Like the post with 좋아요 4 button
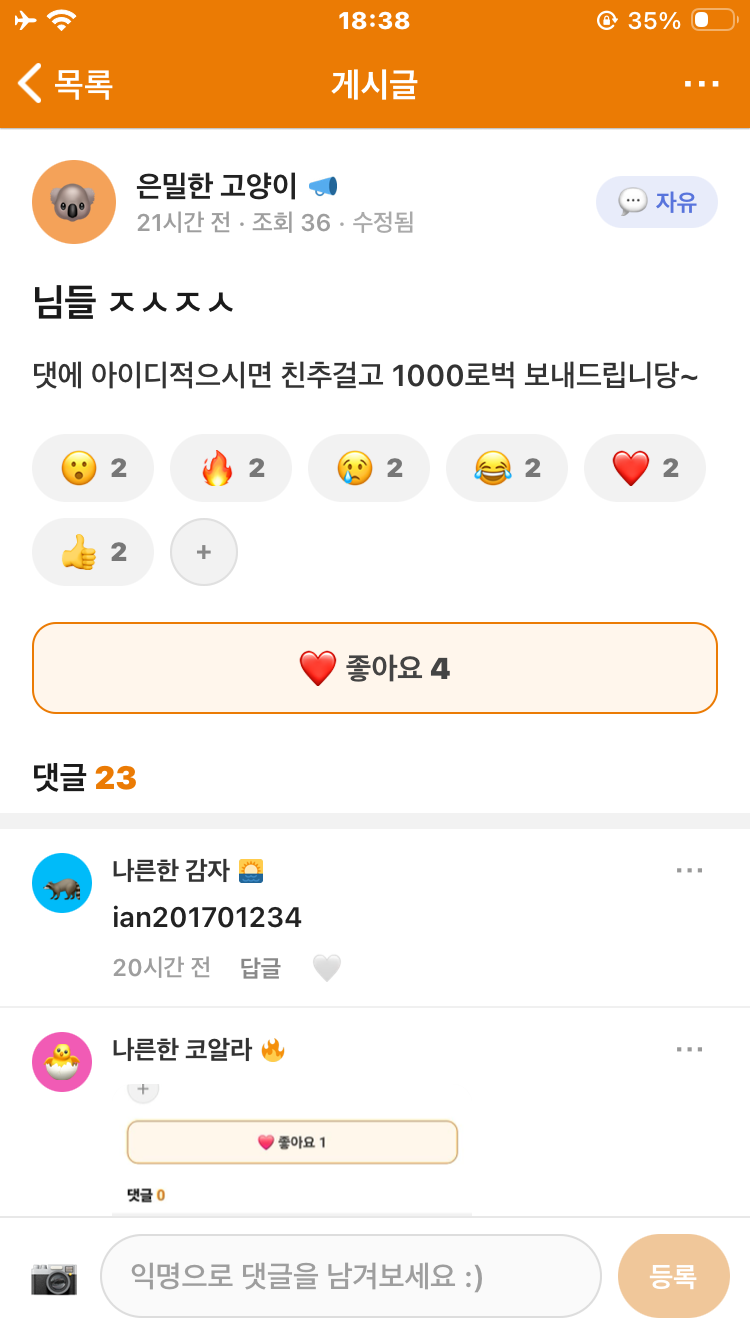Viewport: 750px width, 1334px height. tap(375, 668)
